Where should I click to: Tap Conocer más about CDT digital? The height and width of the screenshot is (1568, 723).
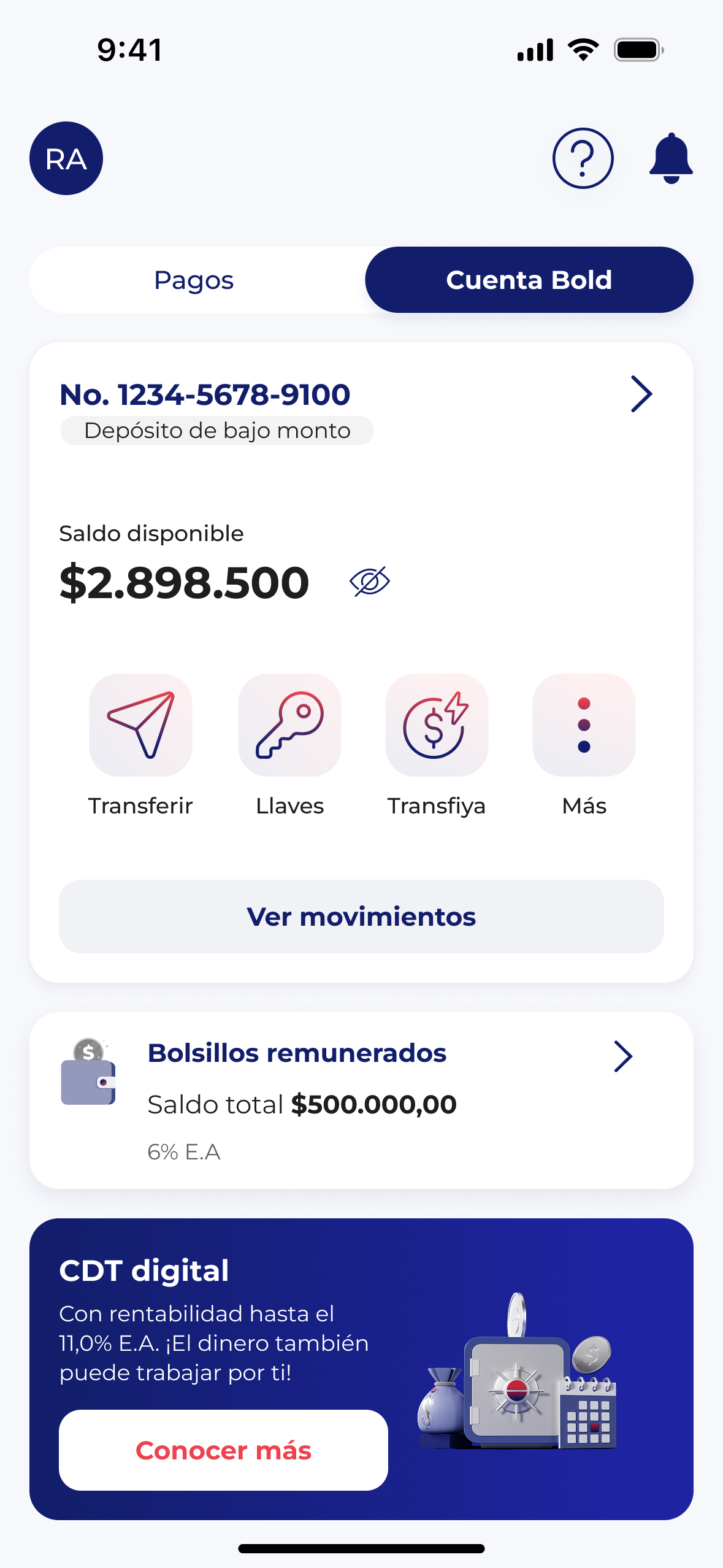click(x=223, y=1450)
